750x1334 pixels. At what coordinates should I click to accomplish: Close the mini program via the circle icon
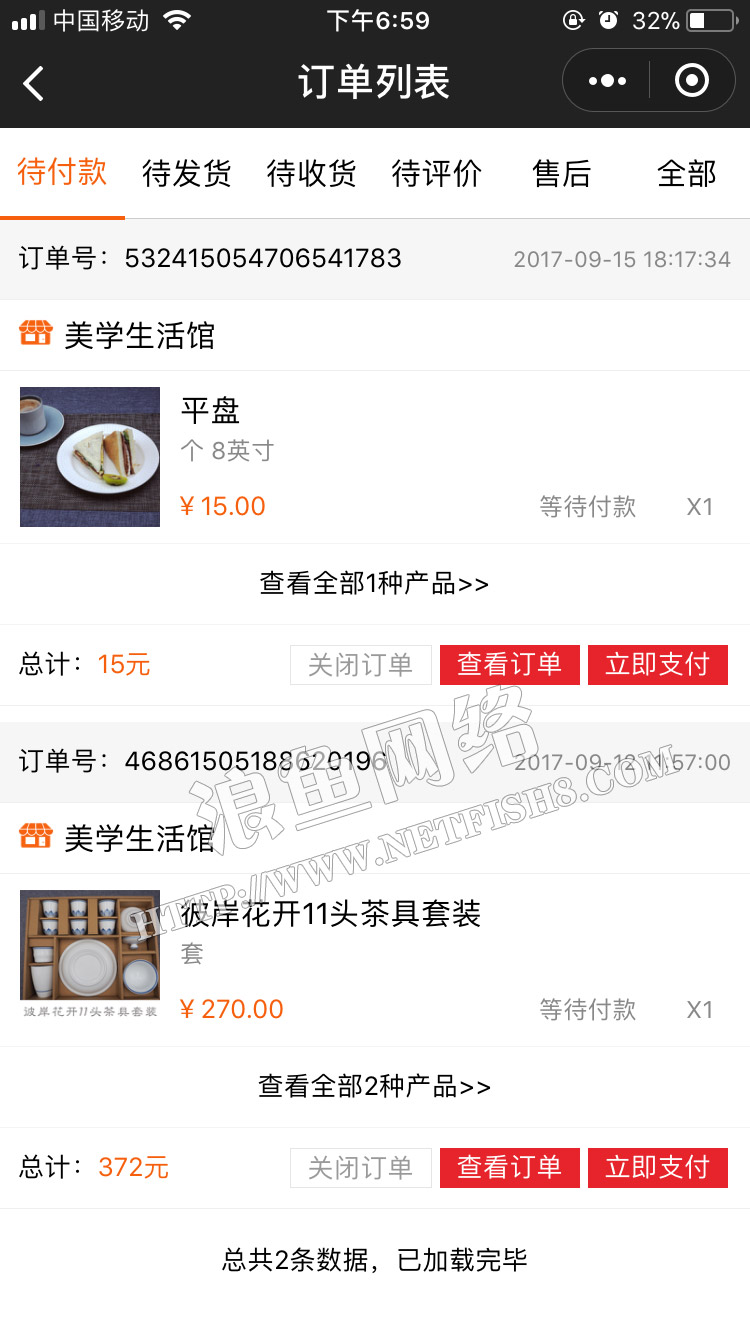pyautogui.click(x=691, y=81)
